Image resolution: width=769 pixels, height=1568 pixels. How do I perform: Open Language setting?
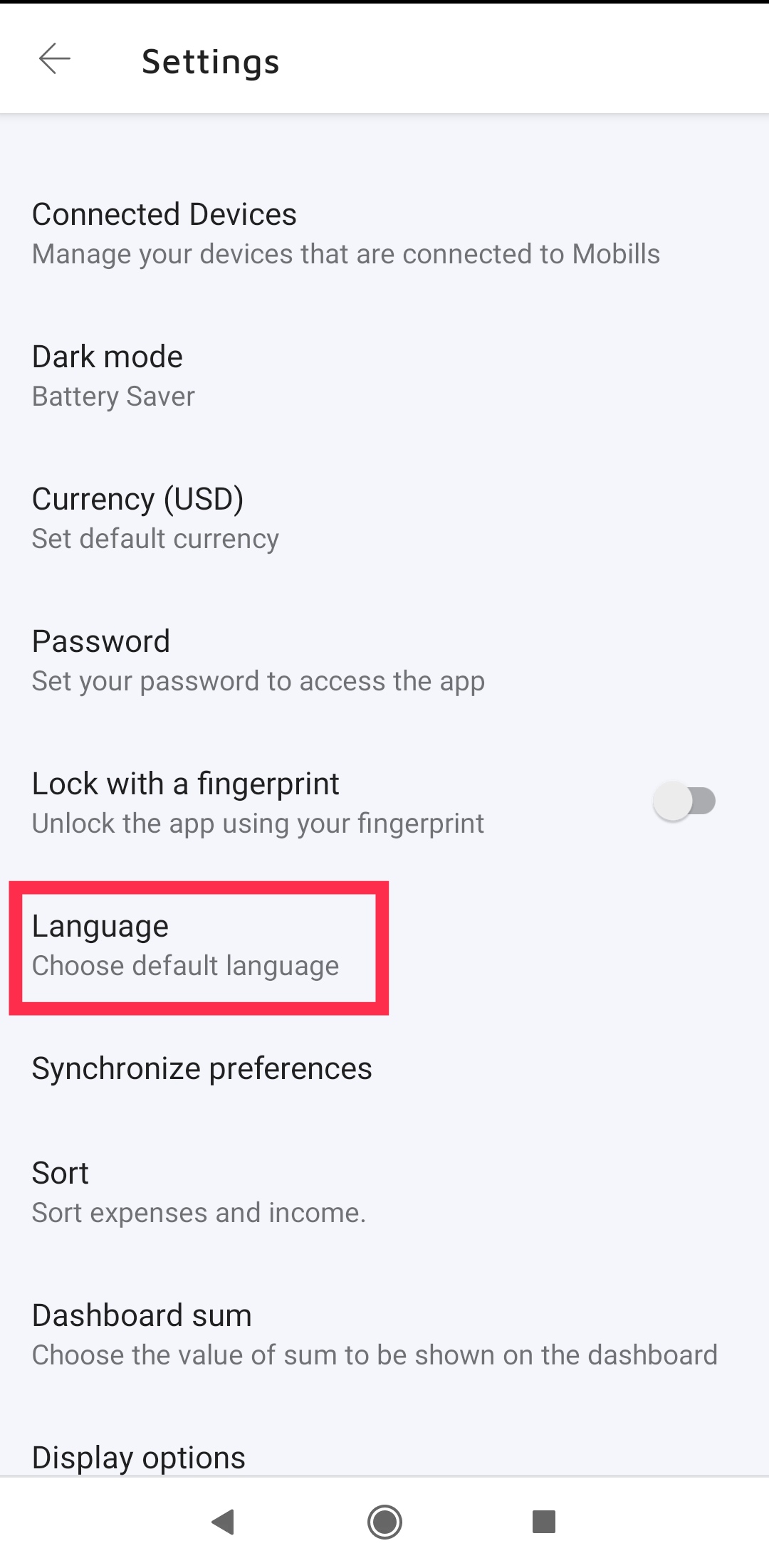pyautogui.click(x=187, y=945)
